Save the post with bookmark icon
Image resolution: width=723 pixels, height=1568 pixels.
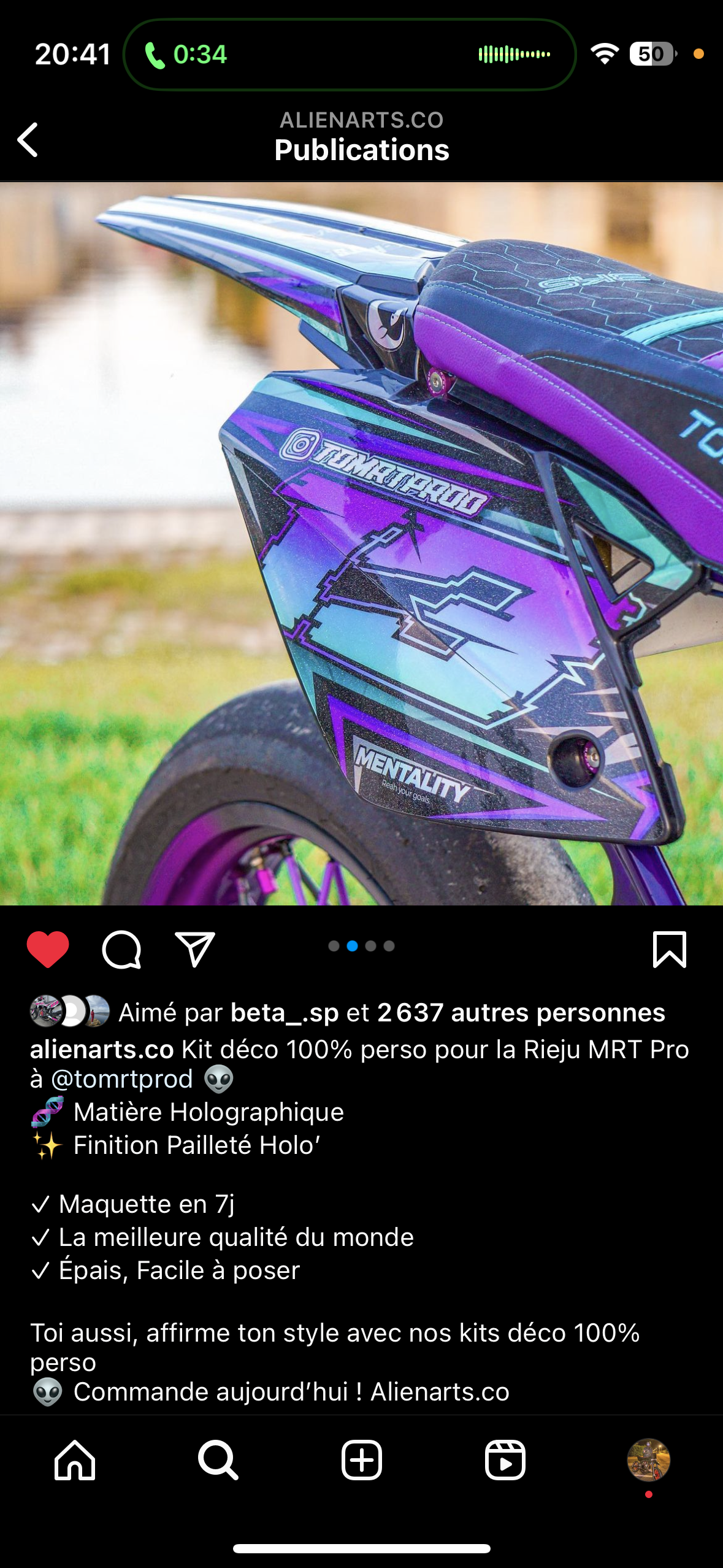[x=669, y=949]
